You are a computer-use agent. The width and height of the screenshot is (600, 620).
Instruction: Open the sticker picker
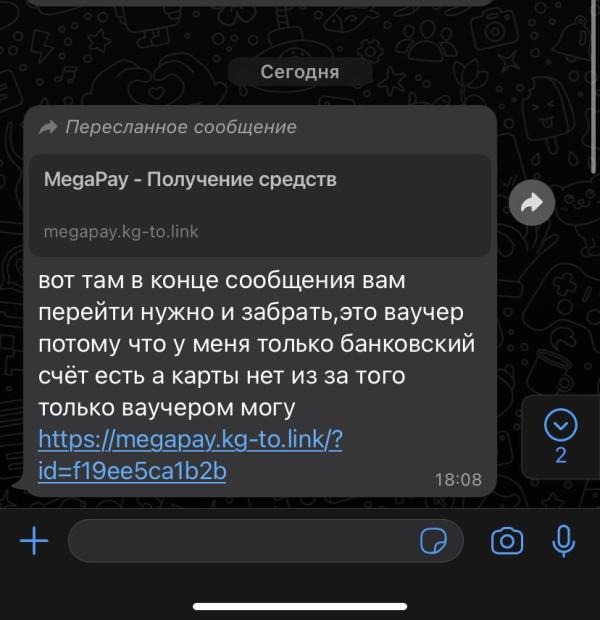pyautogui.click(x=433, y=541)
